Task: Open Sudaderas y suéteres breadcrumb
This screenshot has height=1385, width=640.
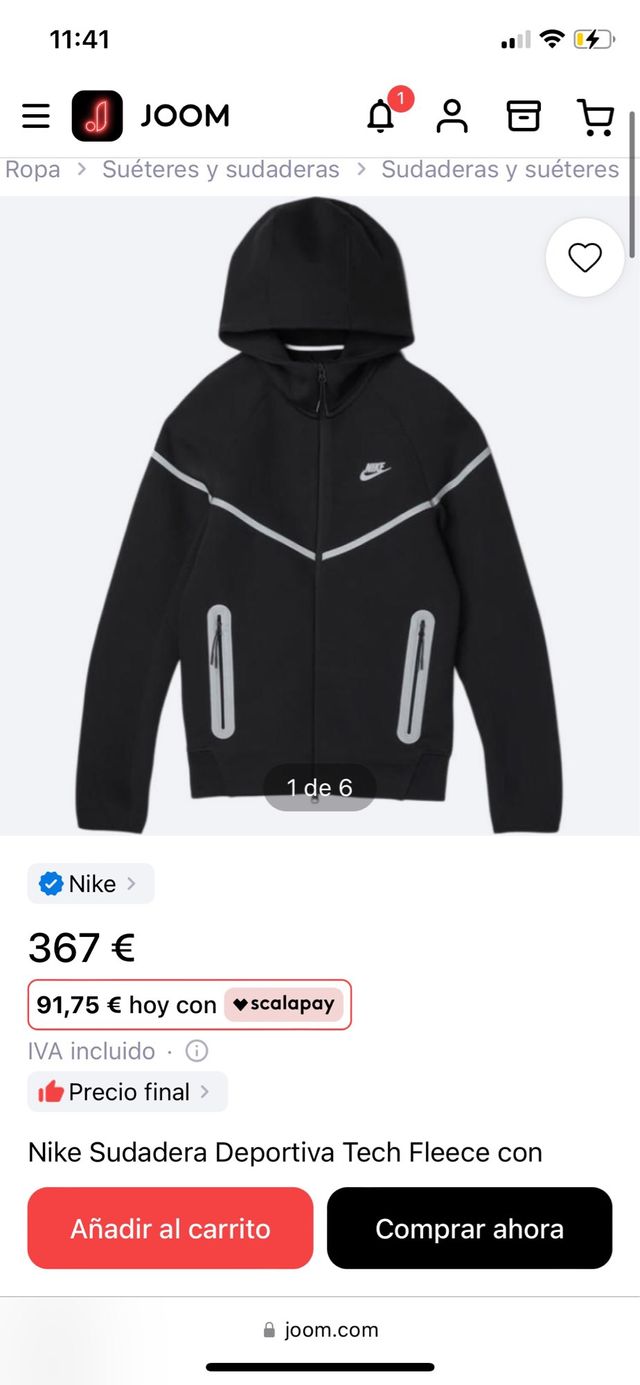Action: (x=500, y=170)
